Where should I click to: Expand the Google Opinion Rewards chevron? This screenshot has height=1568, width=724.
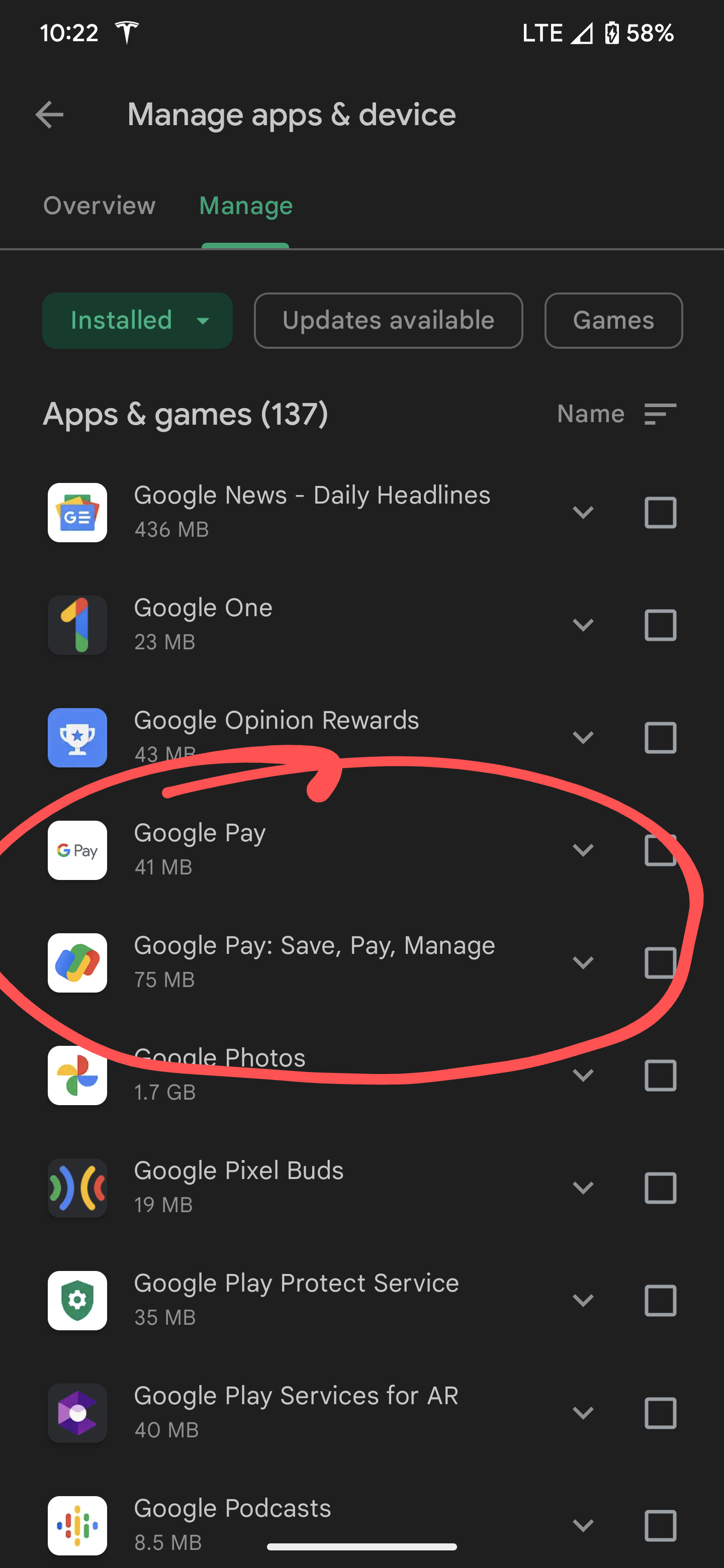click(x=583, y=737)
